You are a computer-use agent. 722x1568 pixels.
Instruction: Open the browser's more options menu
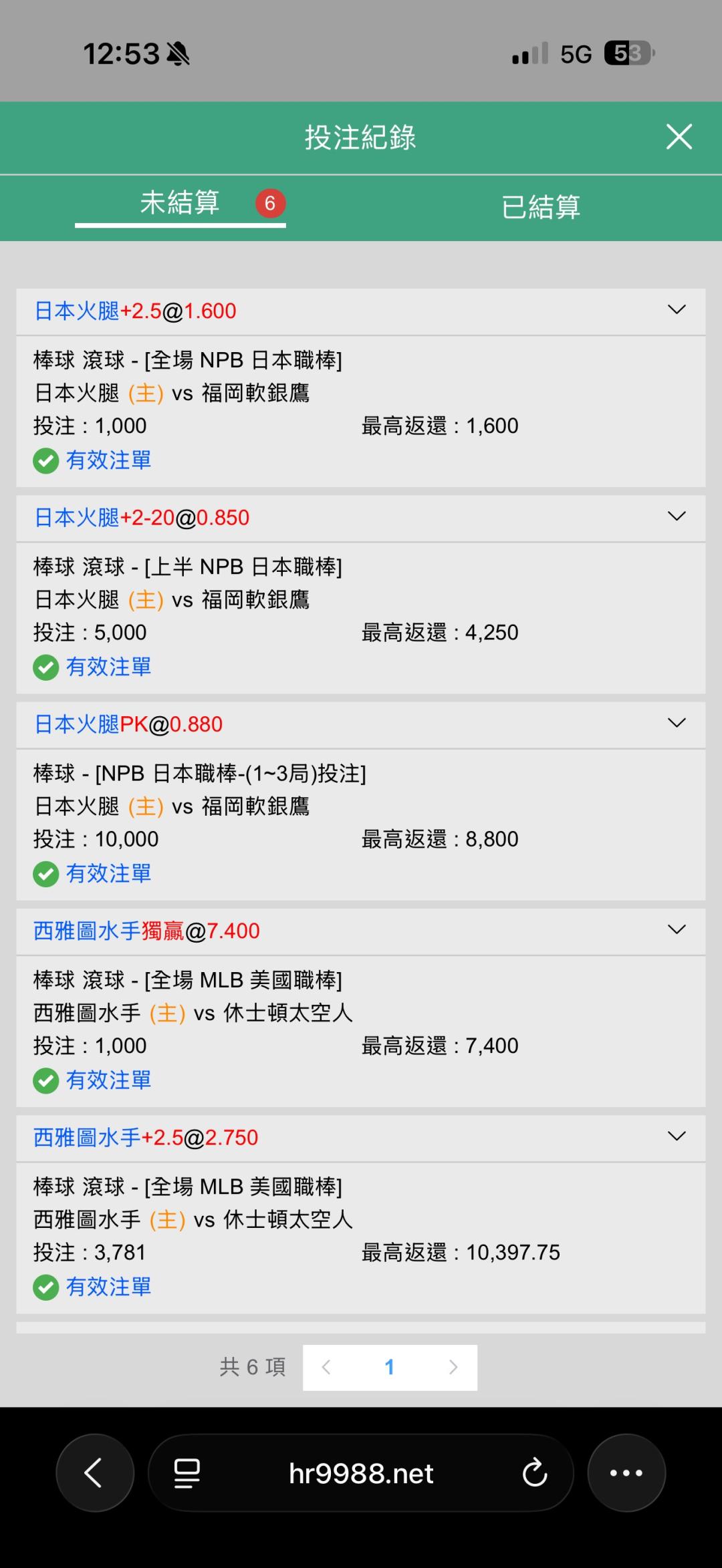coord(626,1472)
